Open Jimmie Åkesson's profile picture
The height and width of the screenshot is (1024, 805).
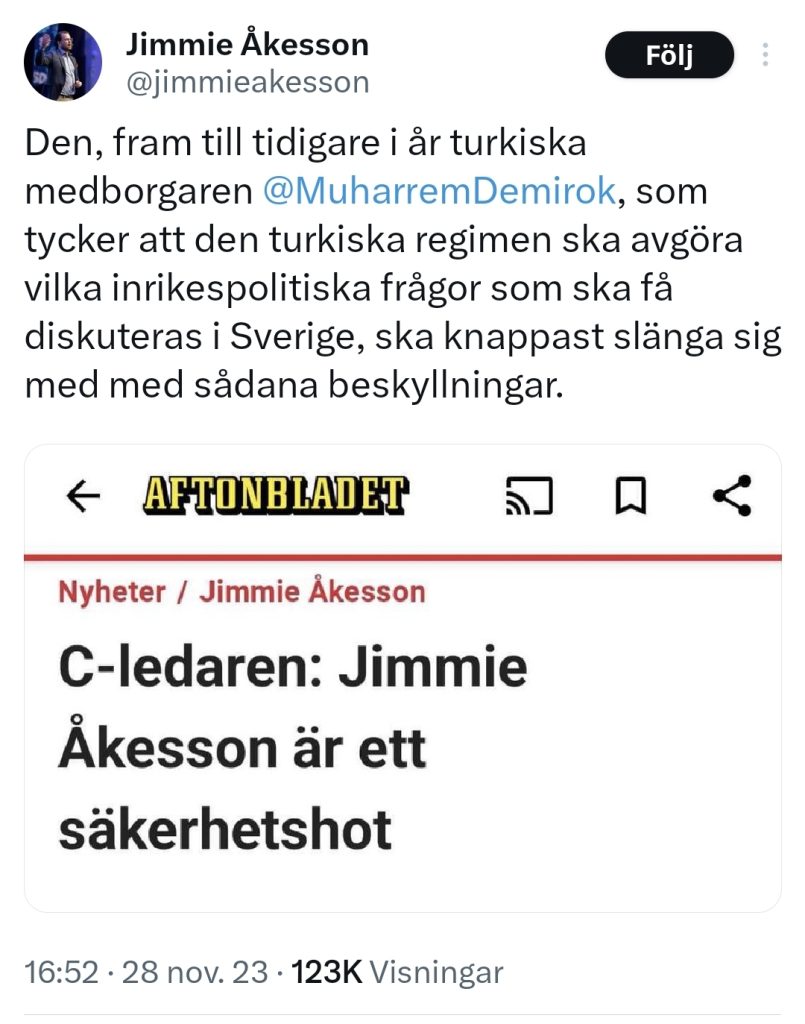click(63, 61)
